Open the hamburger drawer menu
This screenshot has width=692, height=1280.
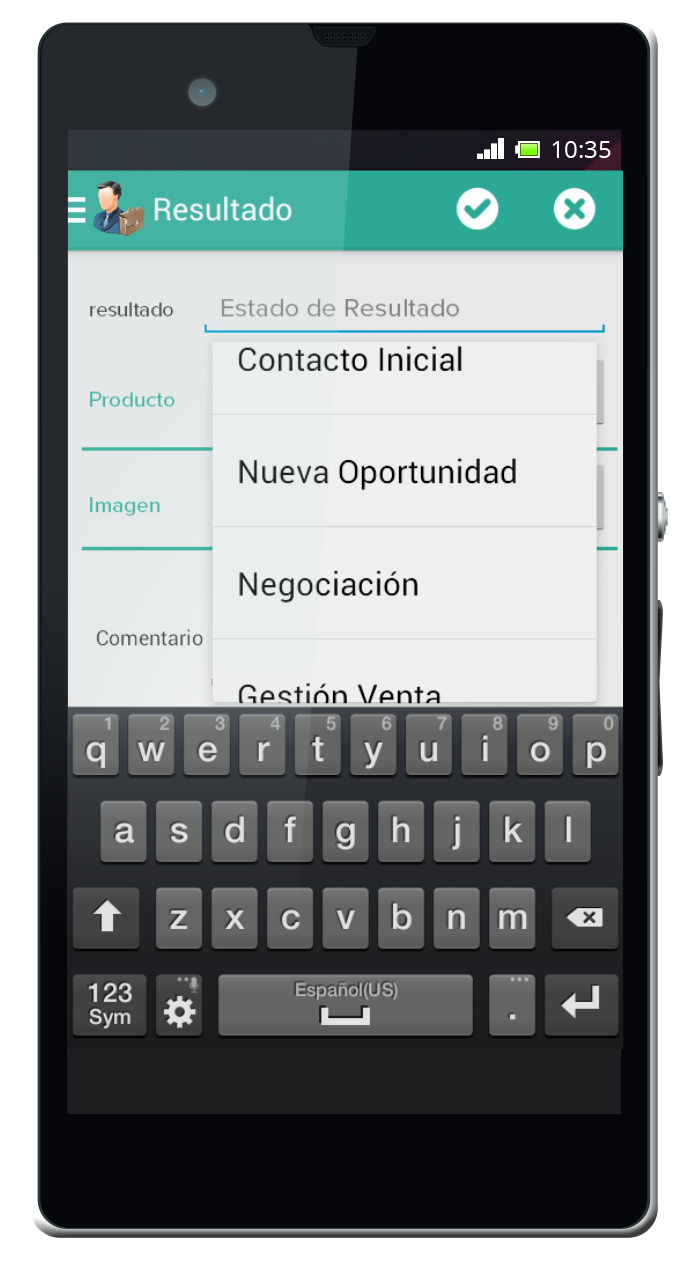click(76, 209)
